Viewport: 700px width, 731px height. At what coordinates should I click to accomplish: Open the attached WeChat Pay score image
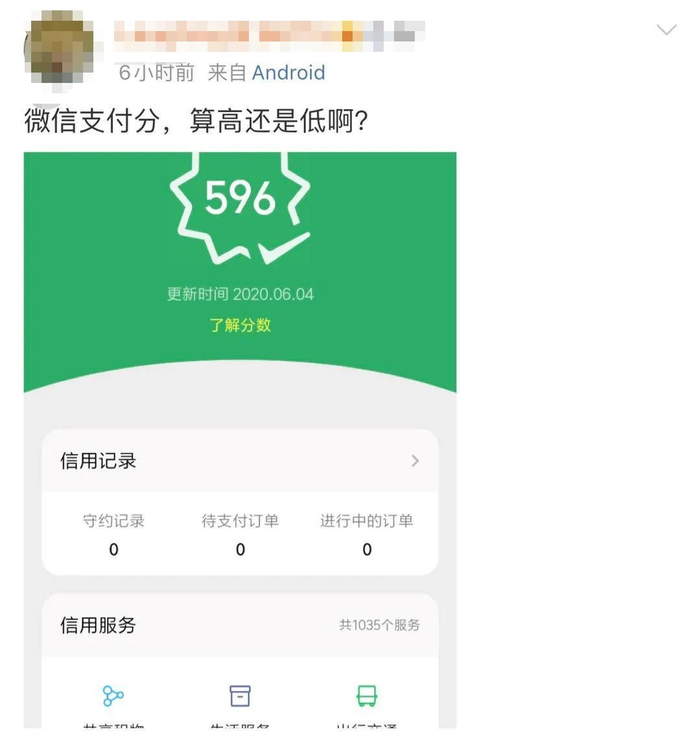coord(240,440)
